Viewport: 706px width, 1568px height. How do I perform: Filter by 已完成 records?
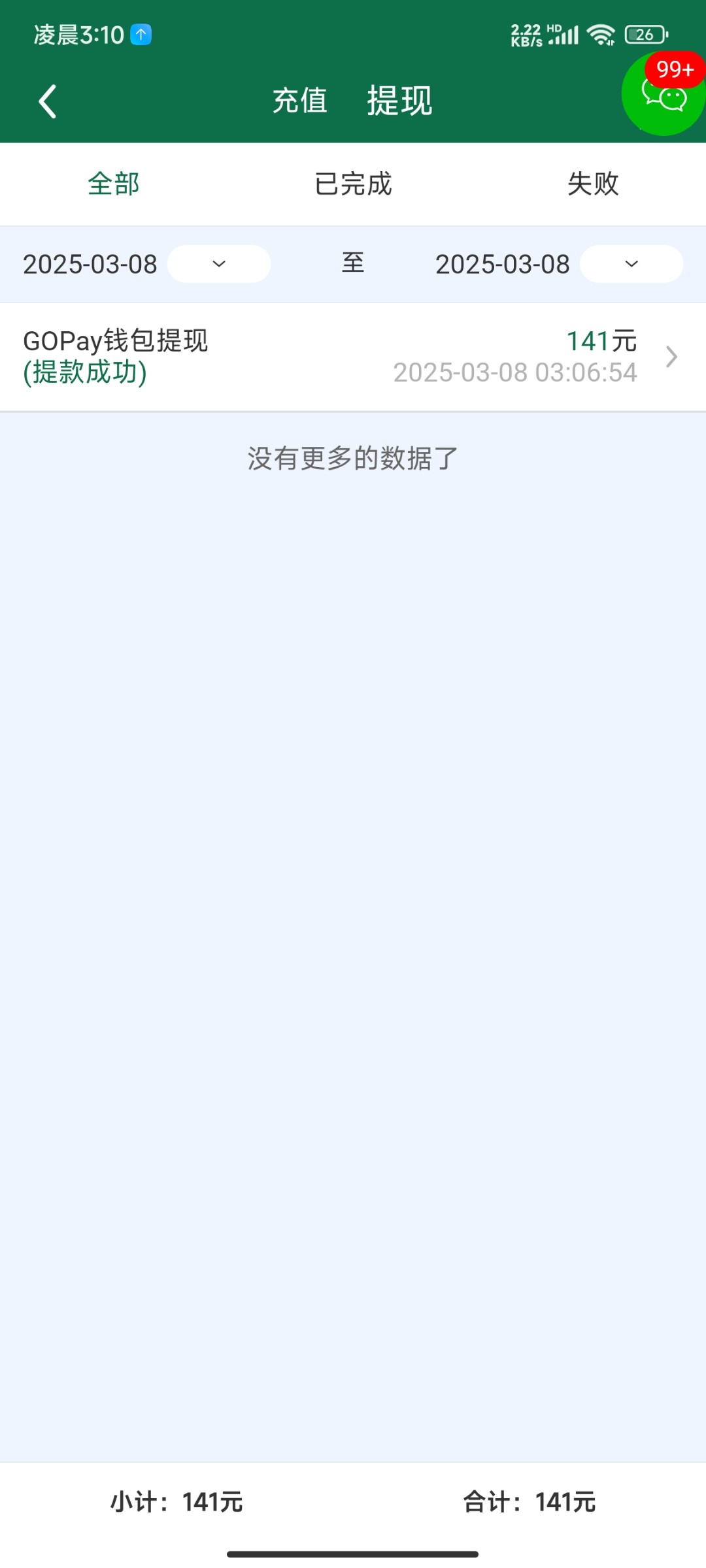click(x=353, y=184)
